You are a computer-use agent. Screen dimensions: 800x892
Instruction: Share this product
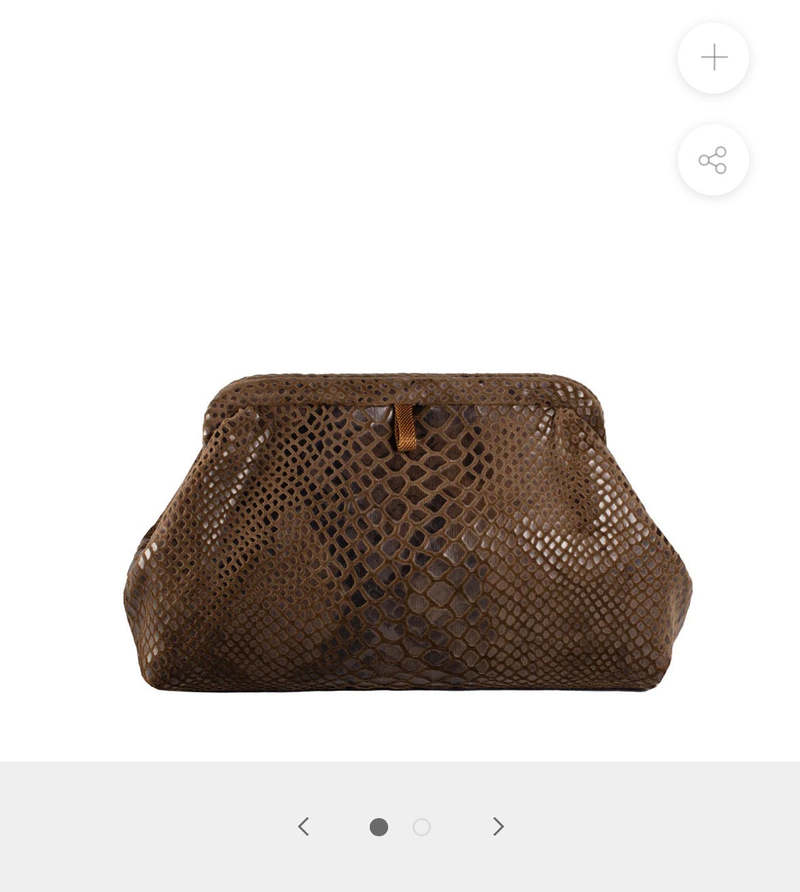click(x=713, y=160)
